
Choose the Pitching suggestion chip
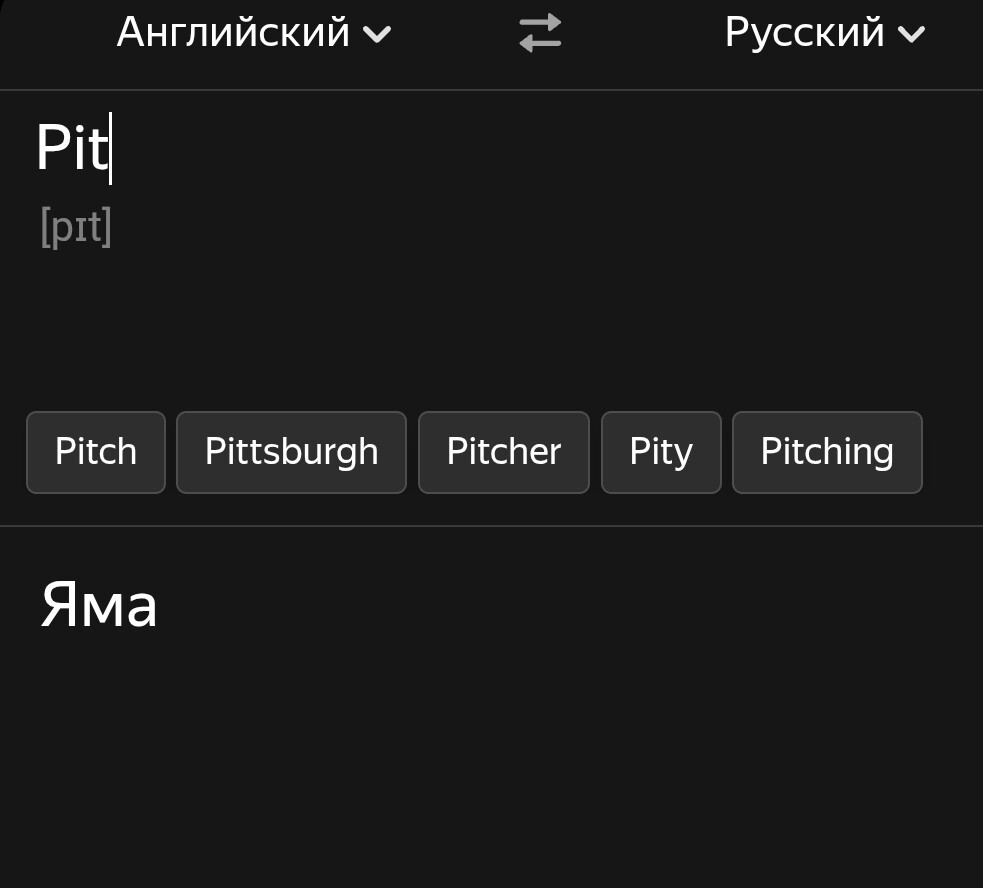827,452
